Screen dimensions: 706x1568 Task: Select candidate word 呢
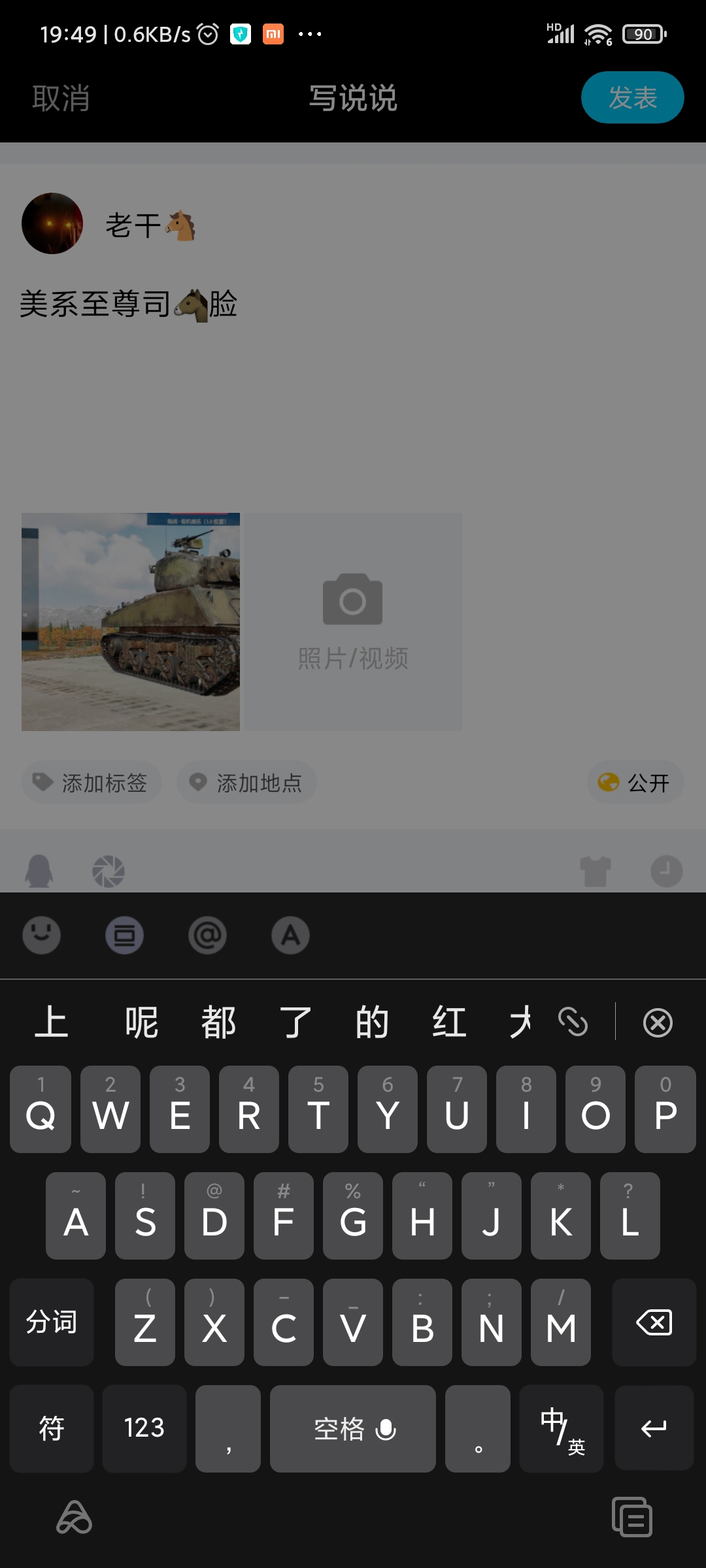point(142,1022)
